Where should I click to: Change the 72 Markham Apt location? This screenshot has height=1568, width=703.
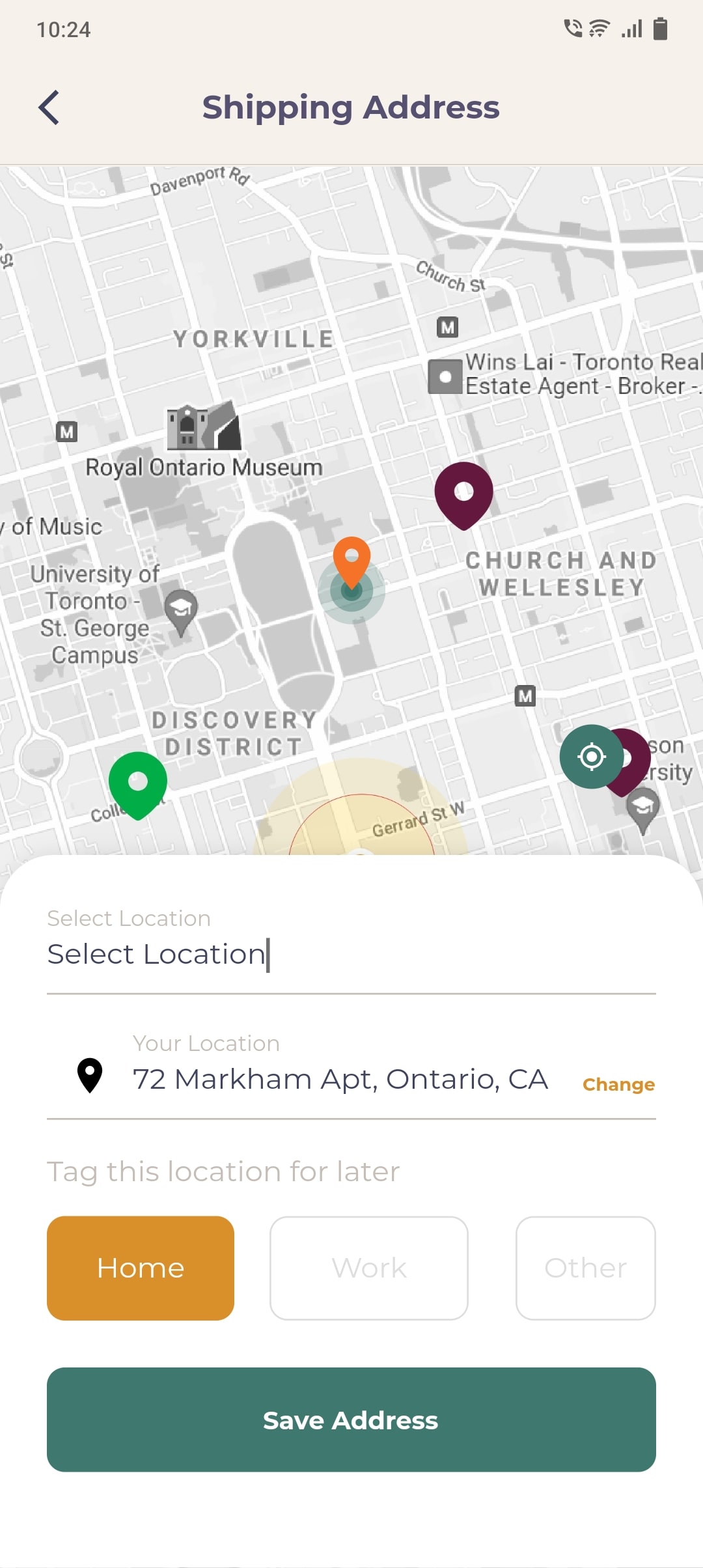tap(618, 1084)
